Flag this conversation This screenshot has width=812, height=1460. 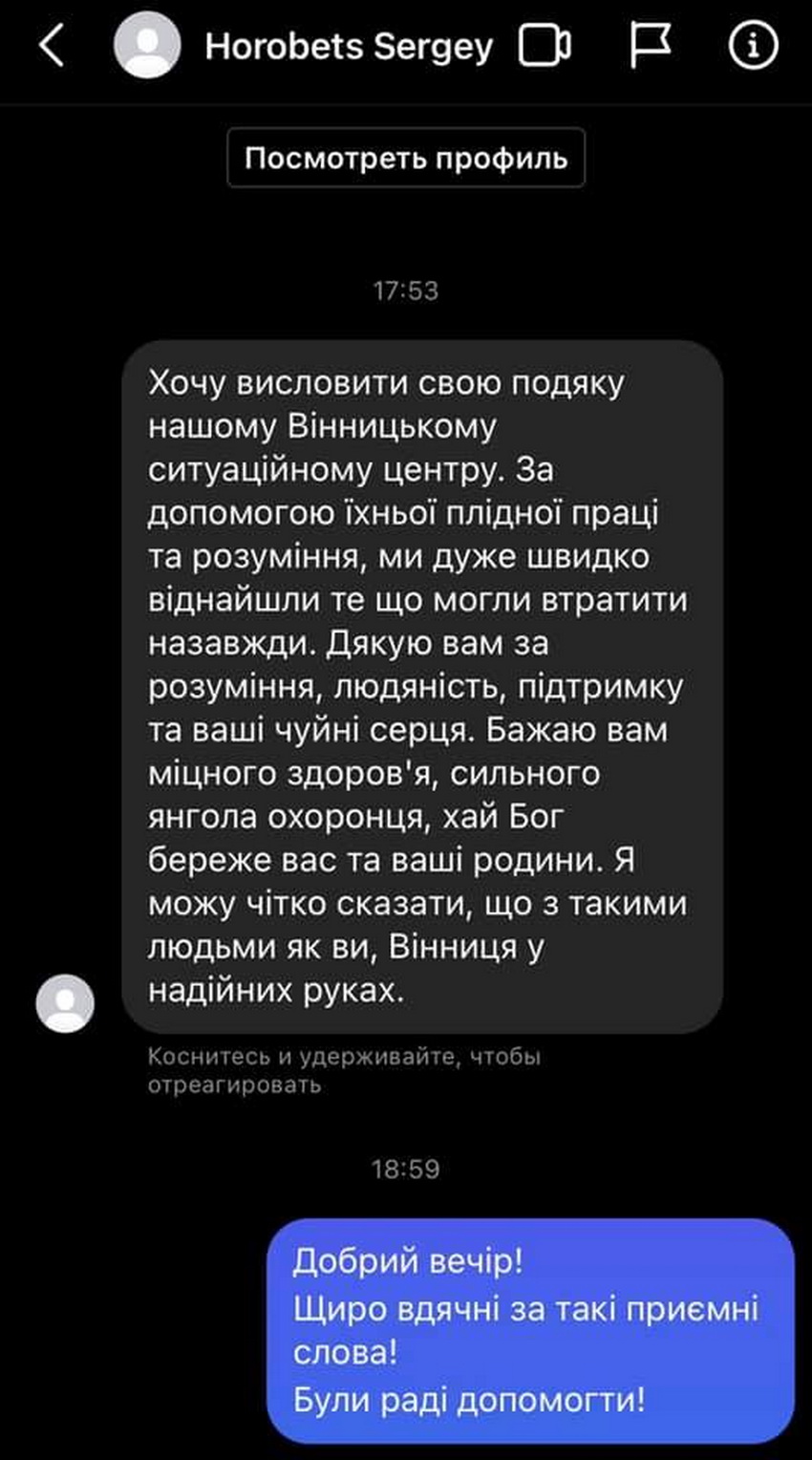650,45
